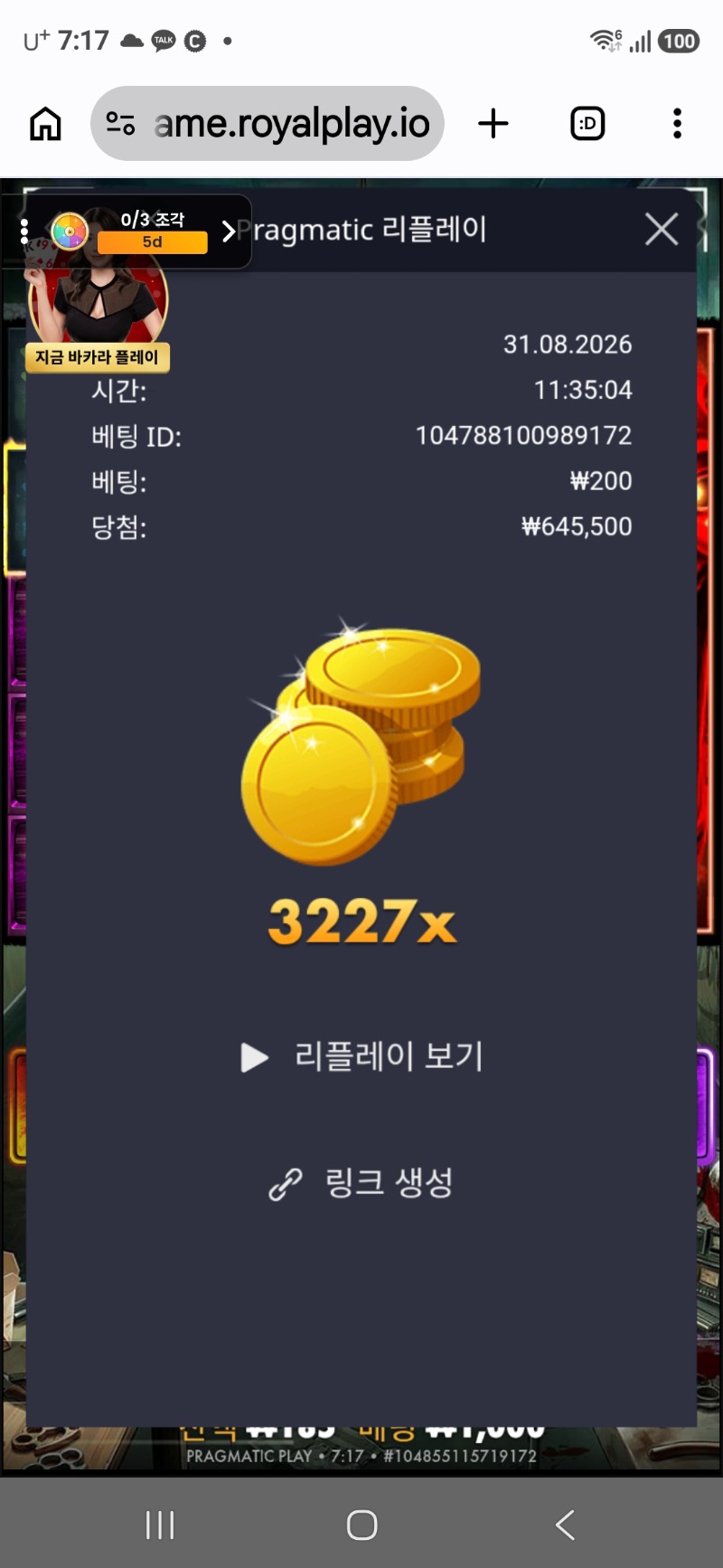Open the 지금 바카라 플레이 banner
This screenshot has height=1568, width=723.
click(x=98, y=358)
